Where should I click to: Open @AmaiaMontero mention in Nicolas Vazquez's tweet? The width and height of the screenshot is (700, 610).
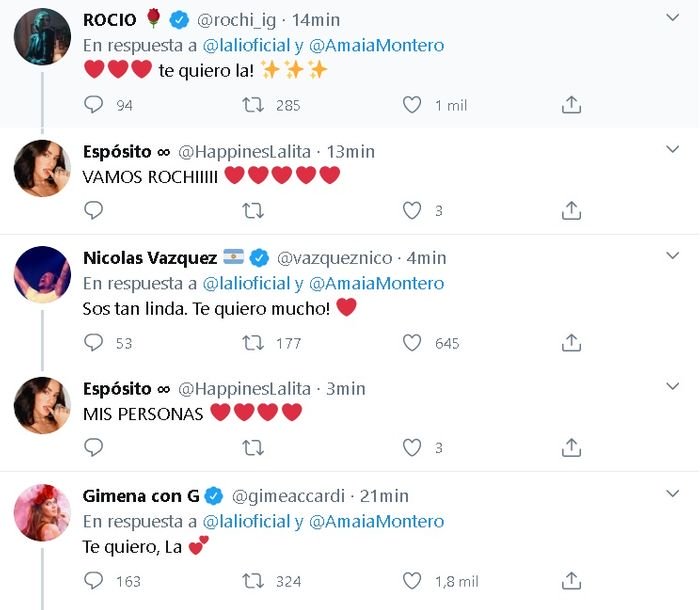376,283
